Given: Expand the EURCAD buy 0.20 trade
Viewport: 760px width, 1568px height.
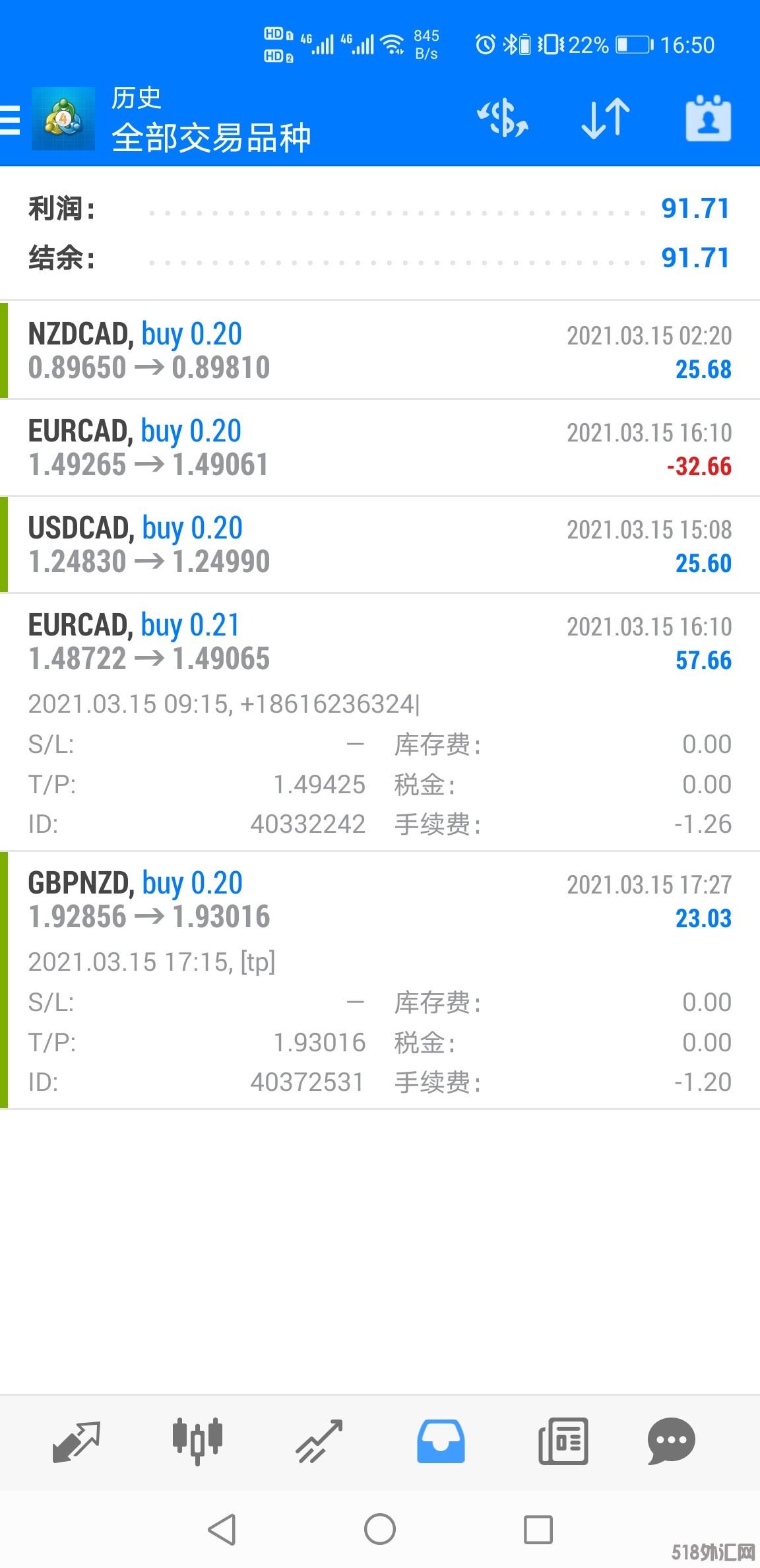Looking at the screenshot, I should [380, 447].
